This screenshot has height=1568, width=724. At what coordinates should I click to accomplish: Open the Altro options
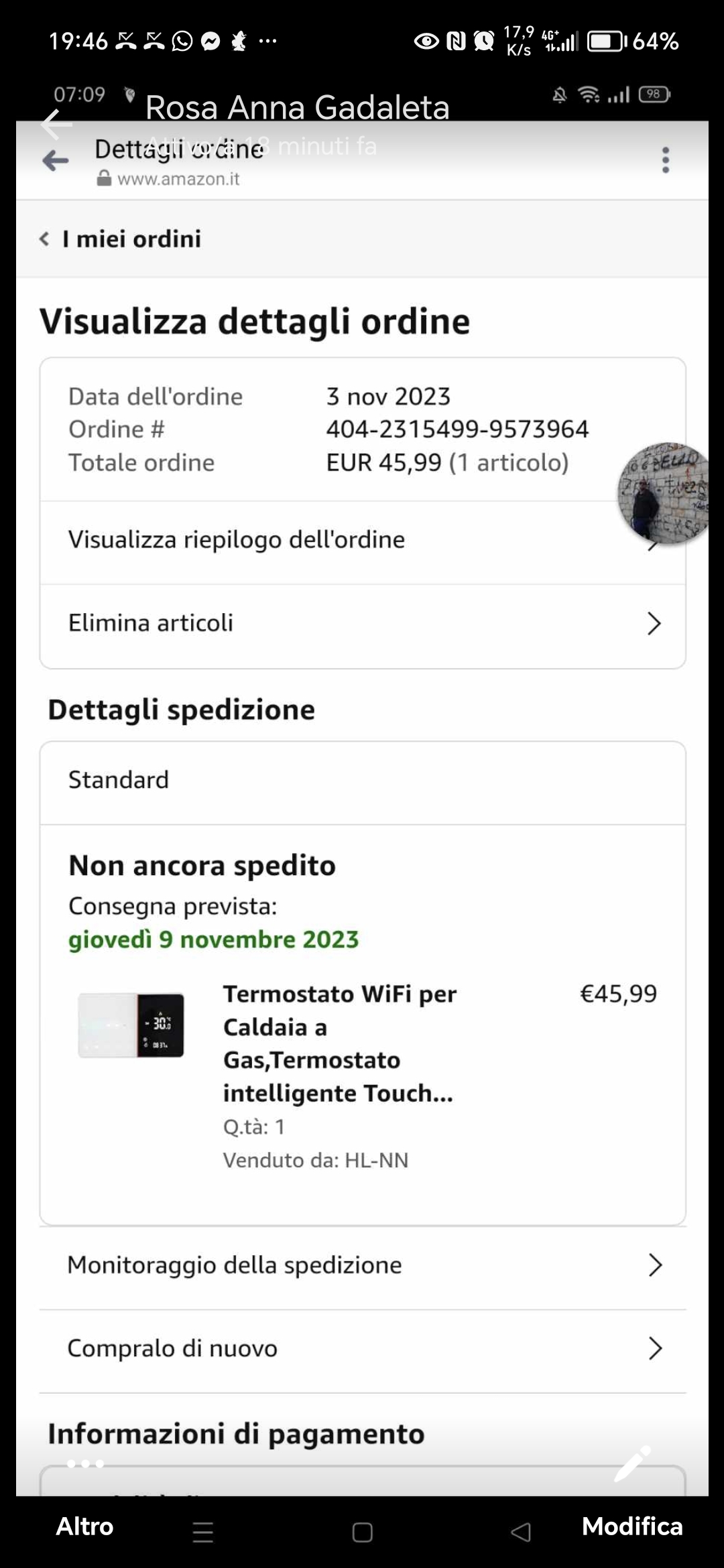[84, 1526]
